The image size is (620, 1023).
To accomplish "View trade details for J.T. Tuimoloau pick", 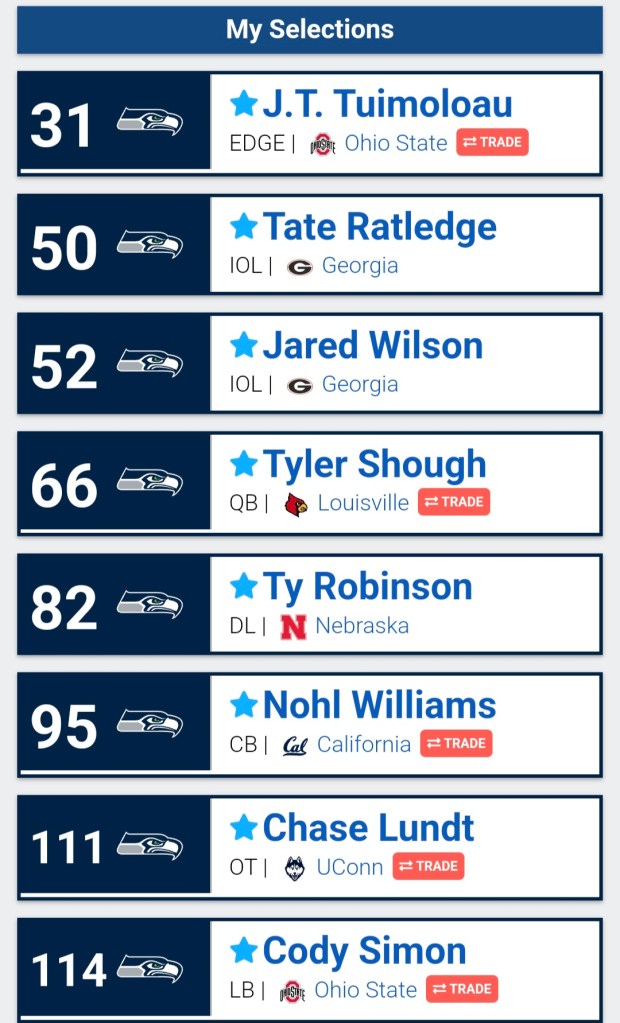I will coord(492,143).
